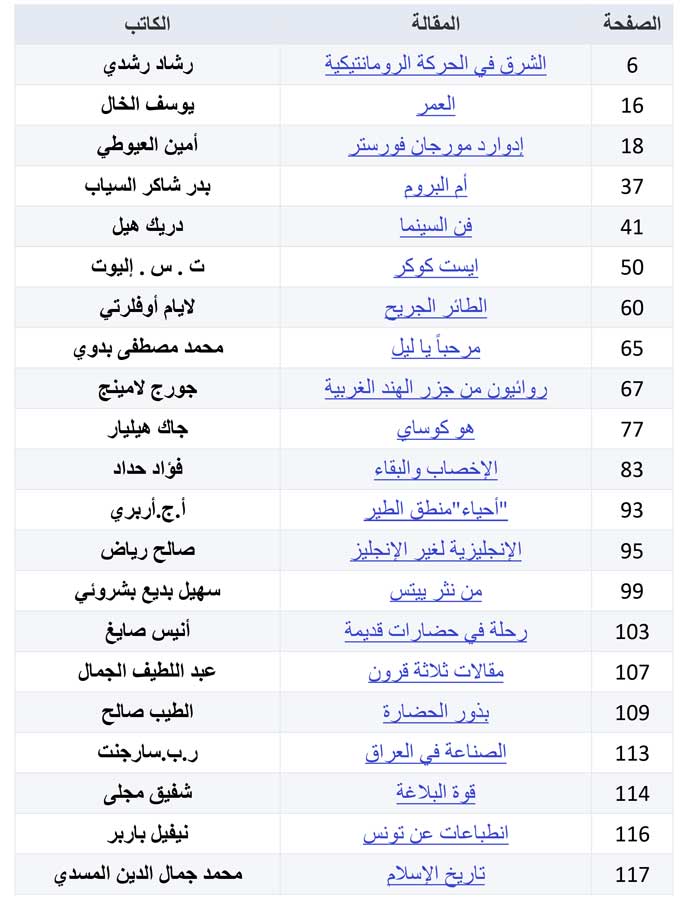Open انطباعات عن تونس article

click(436, 833)
